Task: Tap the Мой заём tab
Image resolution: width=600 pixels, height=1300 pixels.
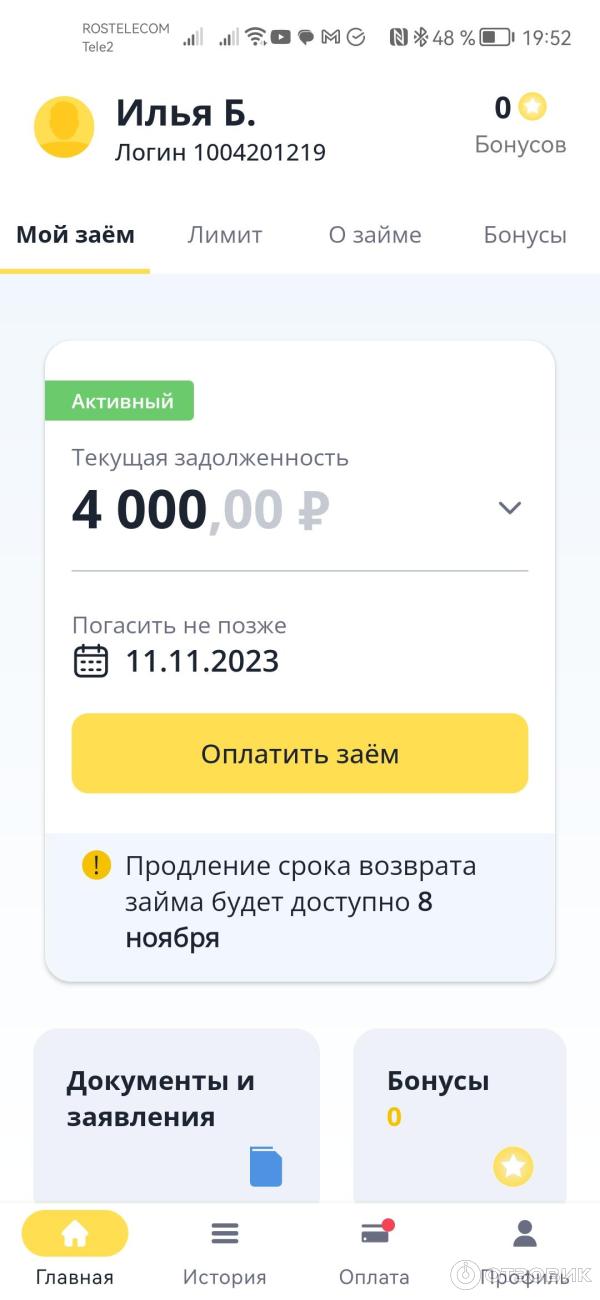Action: 75,236
